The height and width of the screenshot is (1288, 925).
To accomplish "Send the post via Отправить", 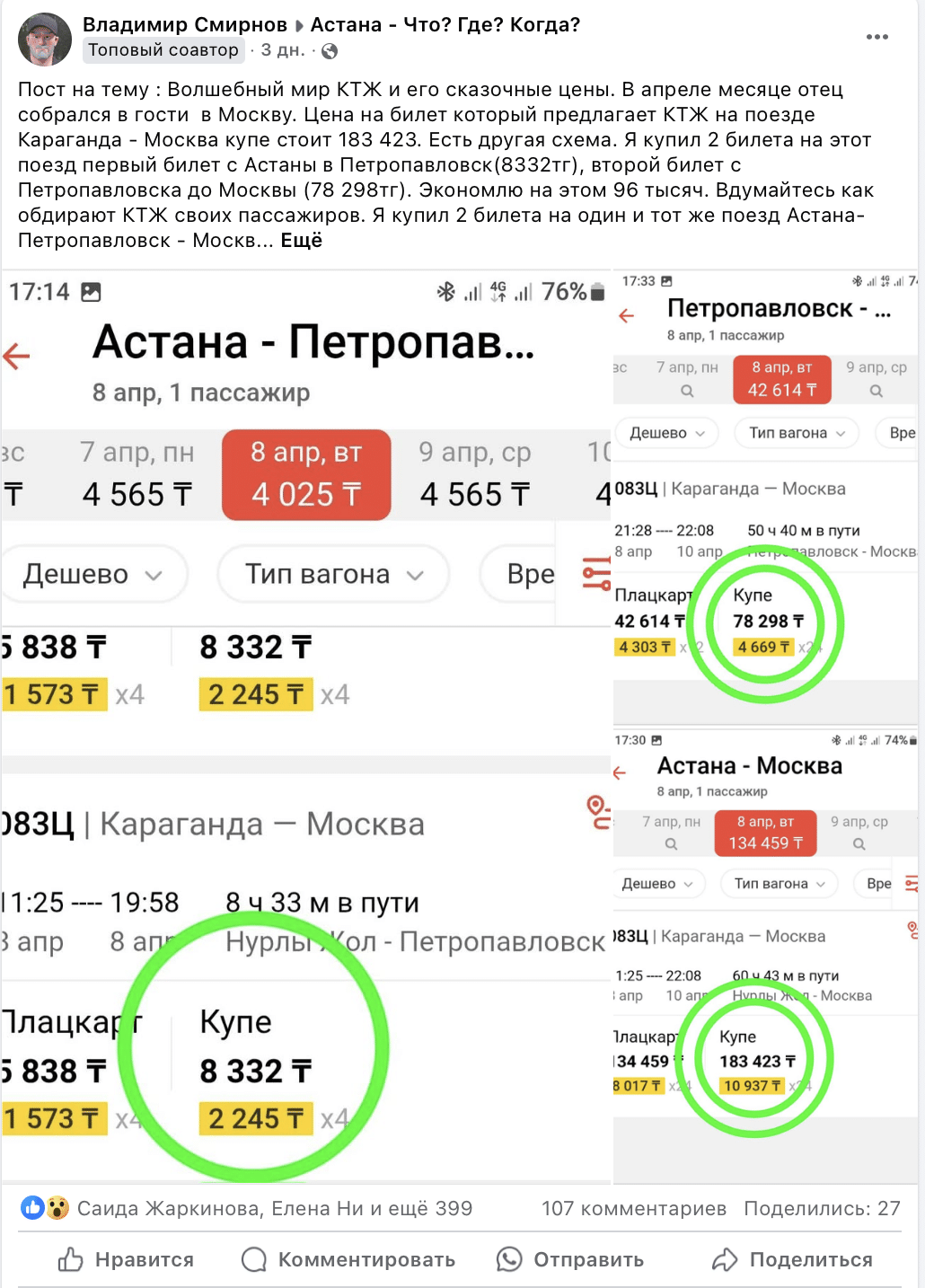I will pyautogui.click(x=570, y=1259).
